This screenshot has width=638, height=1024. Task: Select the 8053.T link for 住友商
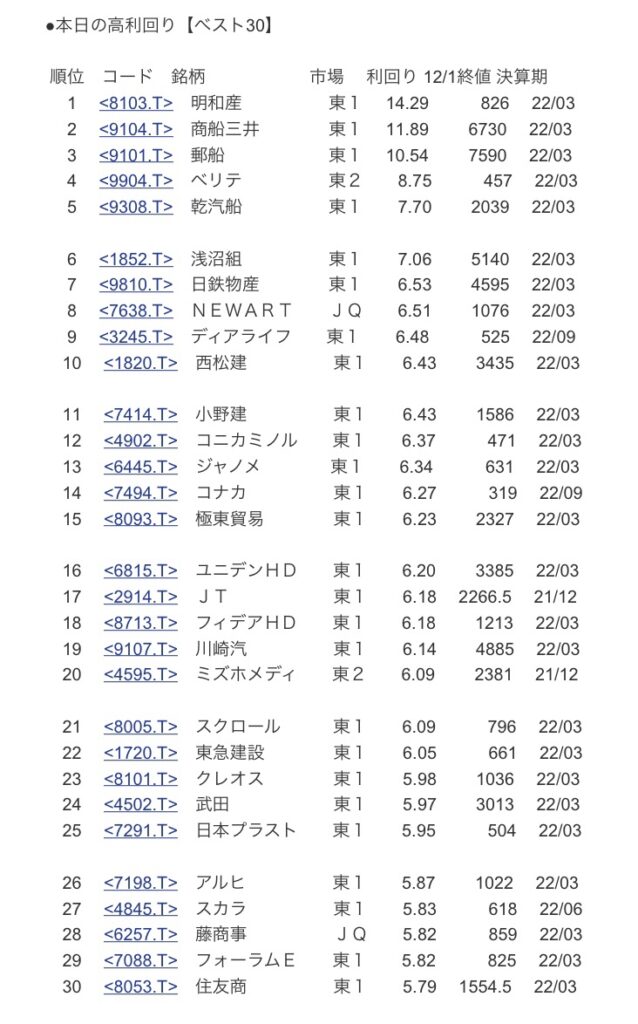click(x=140, y=987)
